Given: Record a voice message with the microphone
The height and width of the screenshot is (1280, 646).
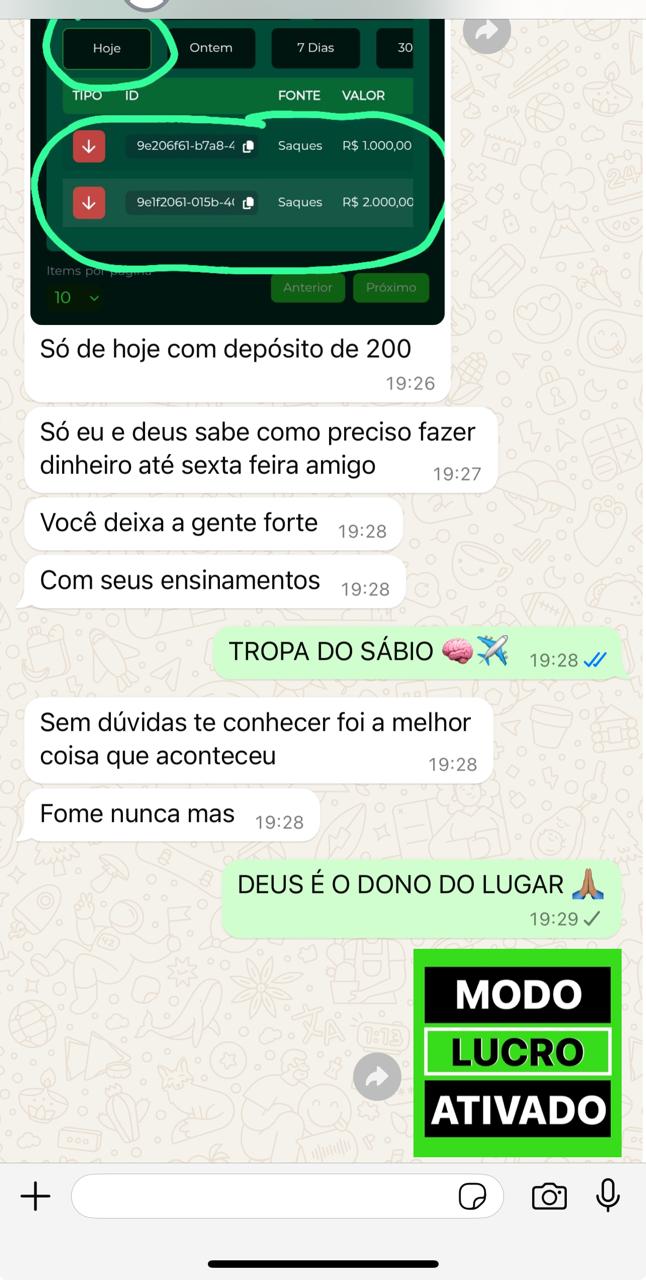Looking at the screenshot, I should pos(608,1195).
